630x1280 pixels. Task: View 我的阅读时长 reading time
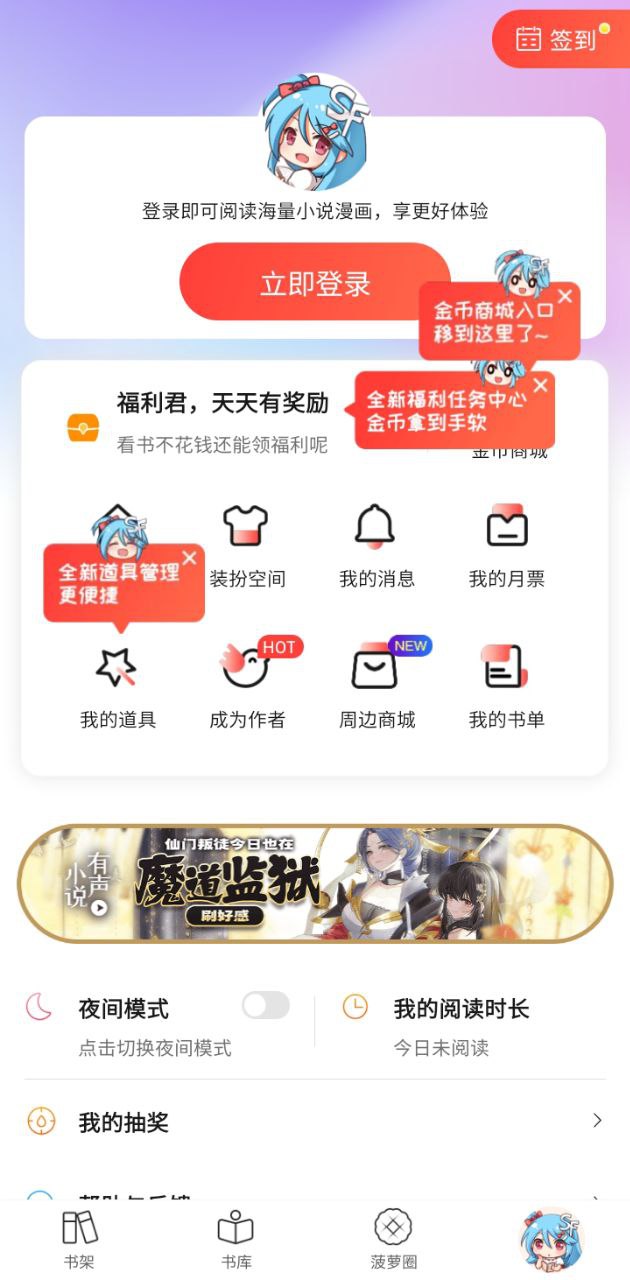click(x=460, y=1025)
